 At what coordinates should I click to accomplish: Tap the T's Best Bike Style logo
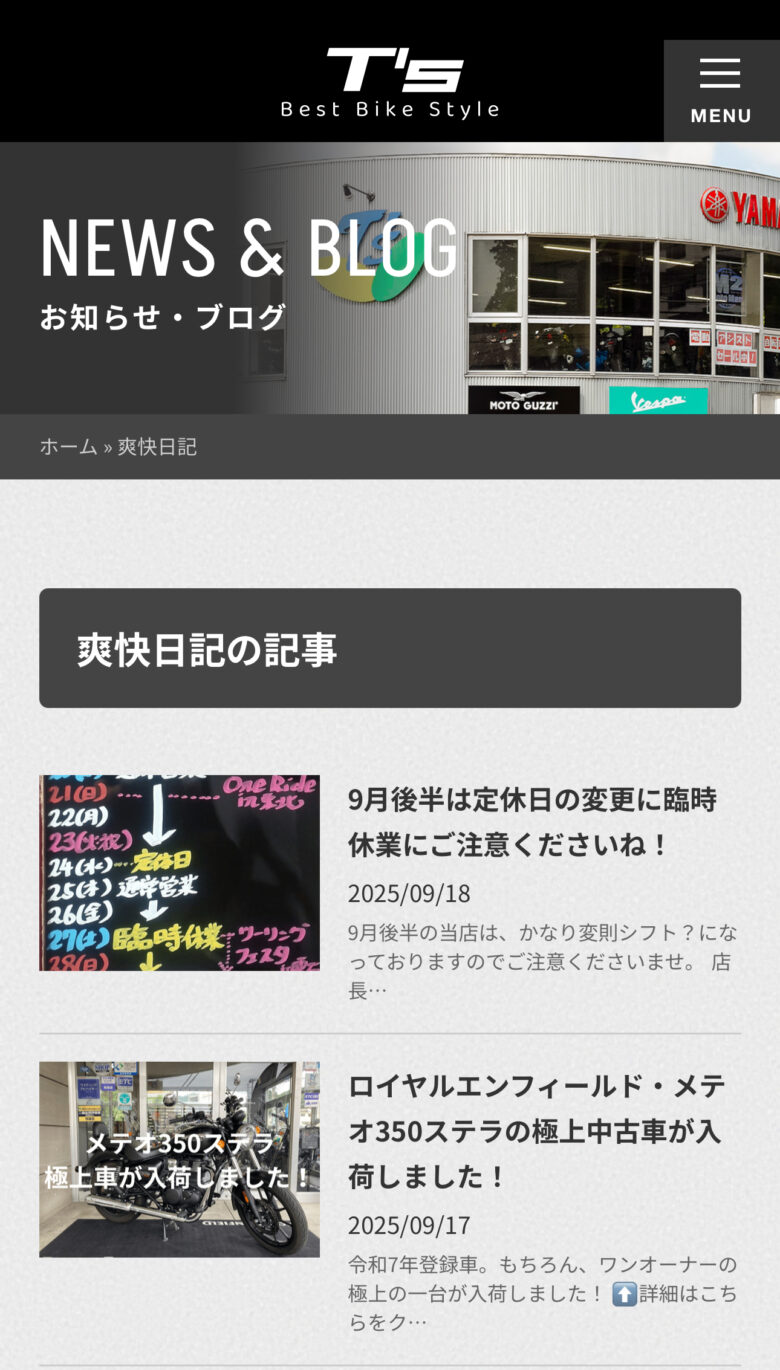click(x=390, y=84)
